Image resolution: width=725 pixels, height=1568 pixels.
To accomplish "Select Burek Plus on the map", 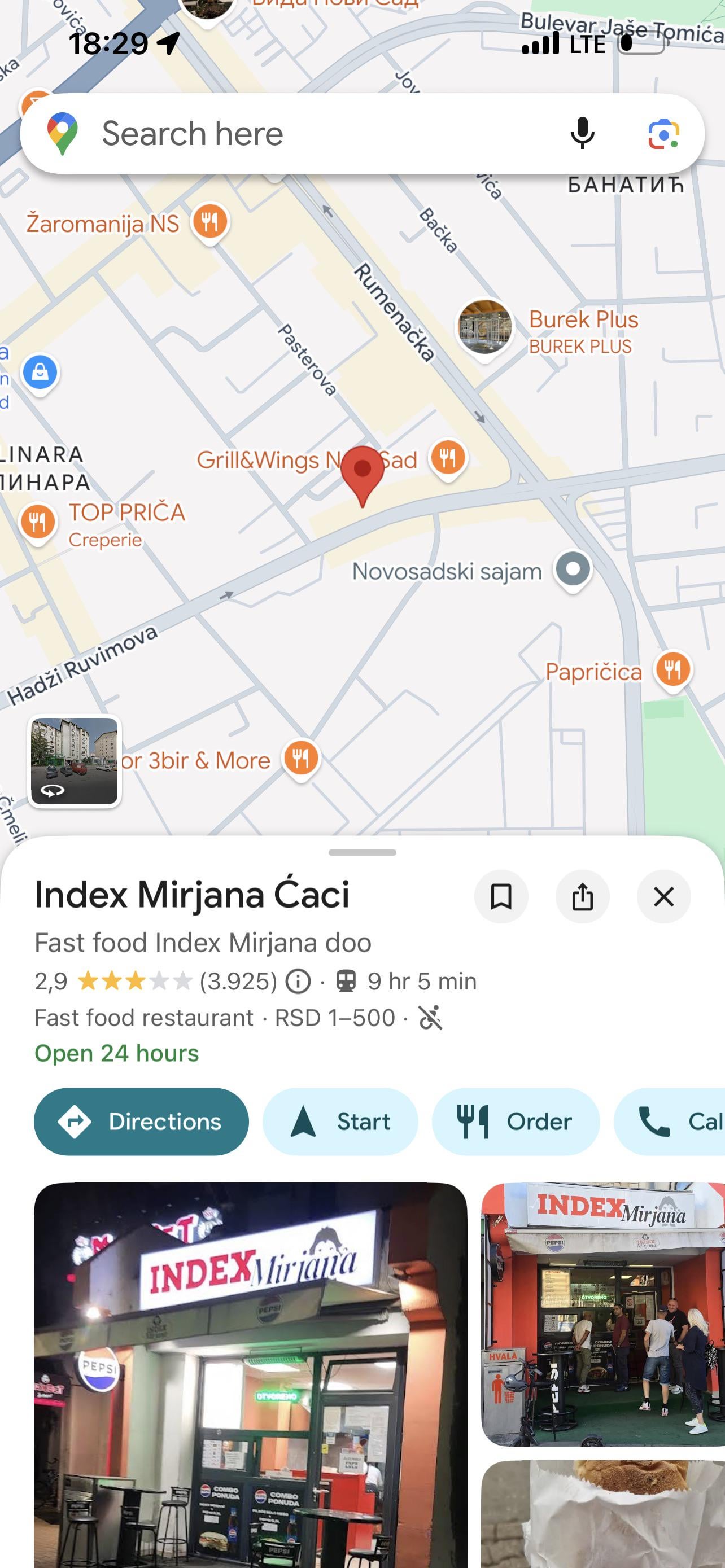I will tap(485, 327).
